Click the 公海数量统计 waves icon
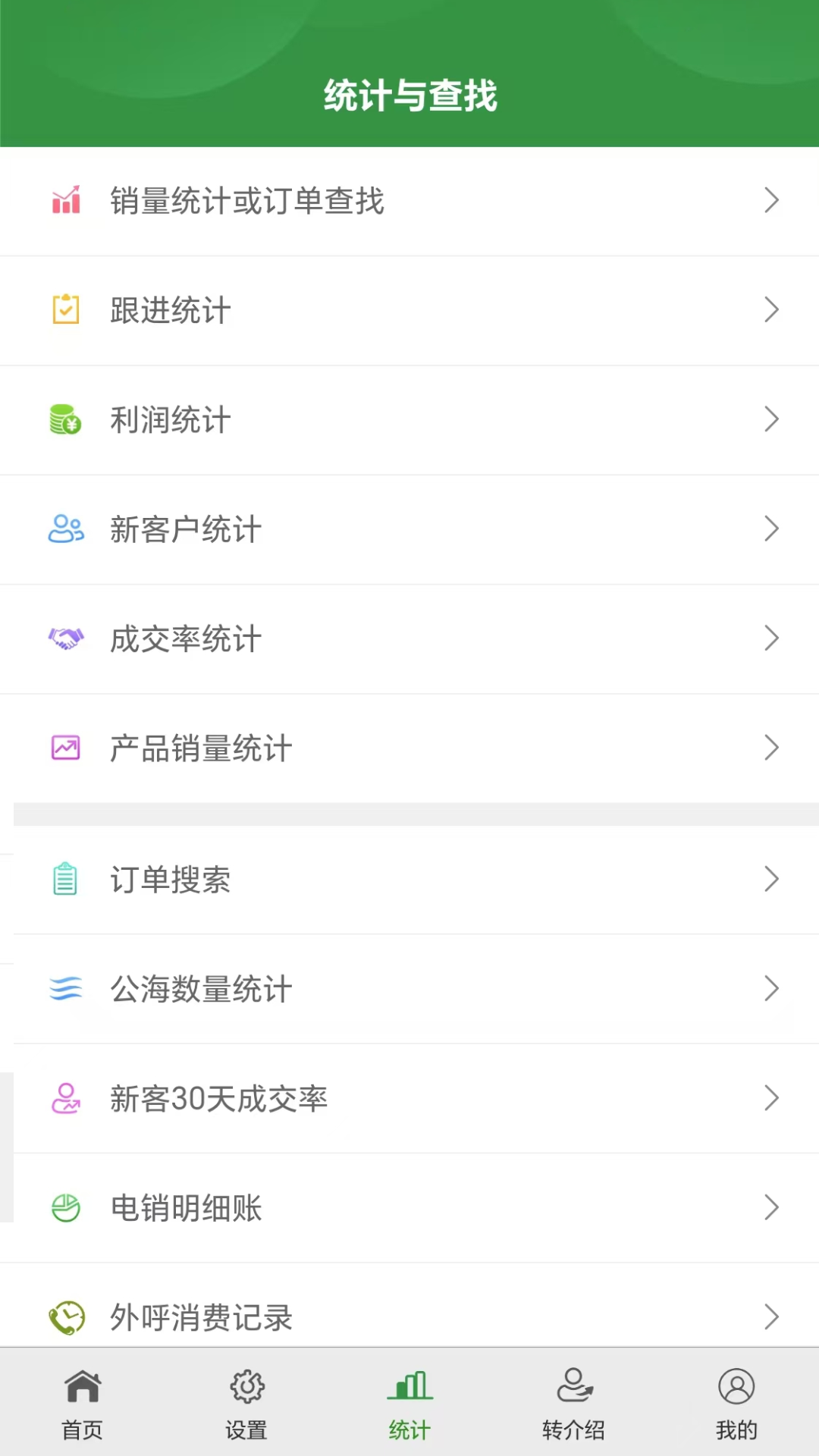Image resolution: width=819 pixels, height=1456 pixels. [x=66, y=988]
